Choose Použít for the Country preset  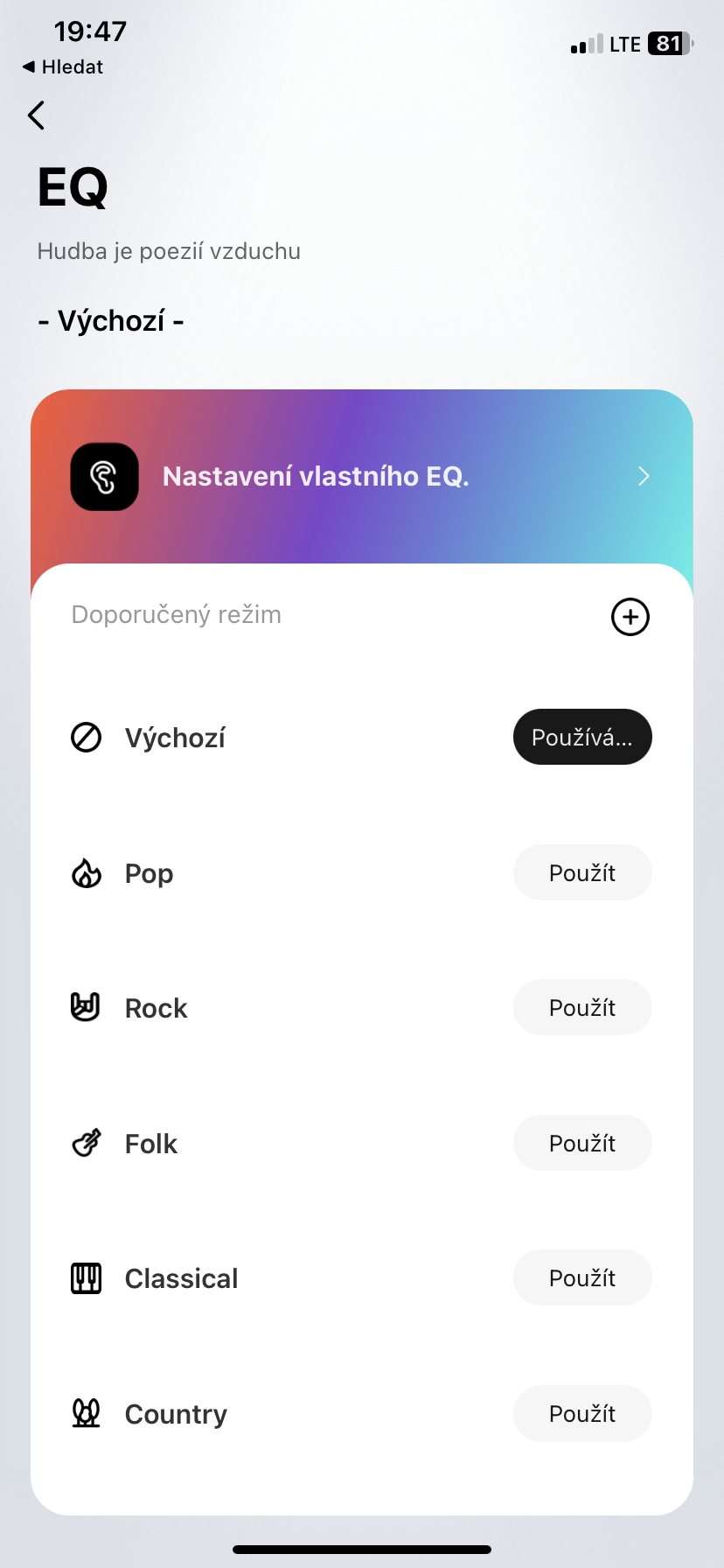[582, 1413]
